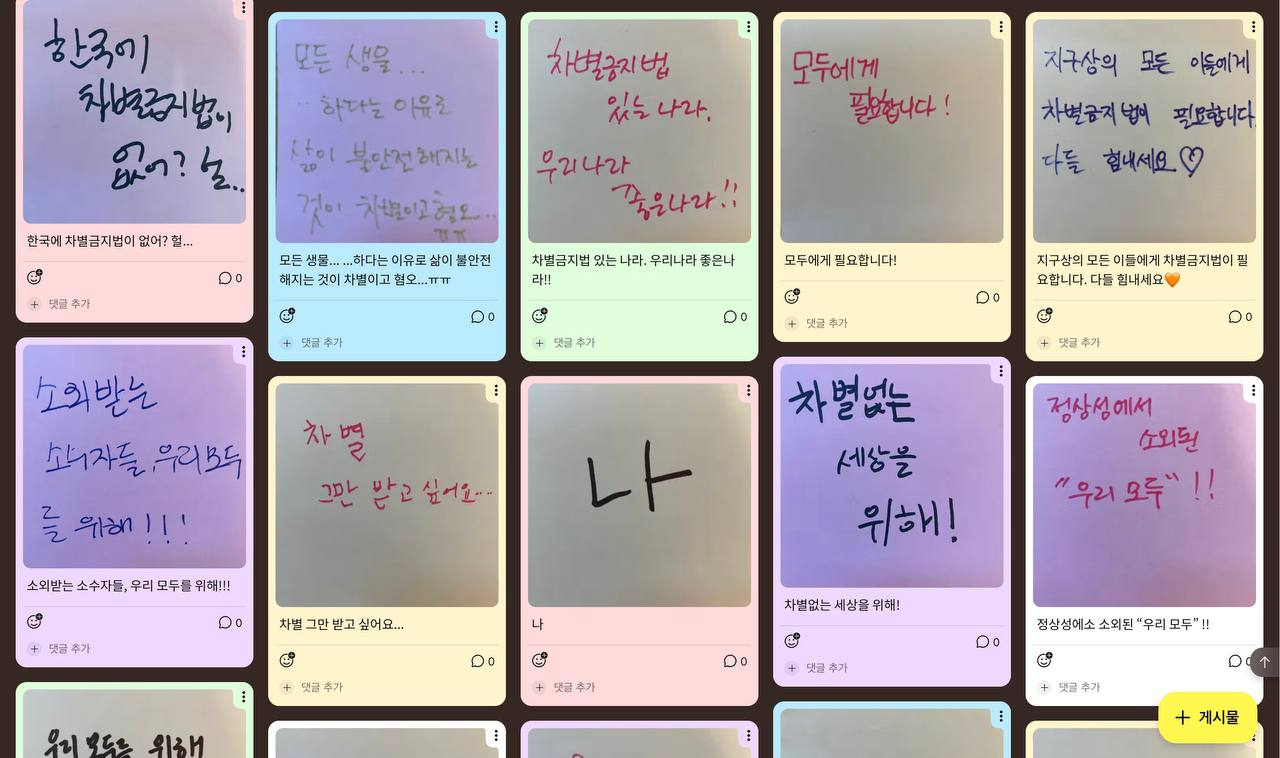
Task: Open overflow menu on '모두에게 필요합니다!' card
Action: (x=1000, y=27)
